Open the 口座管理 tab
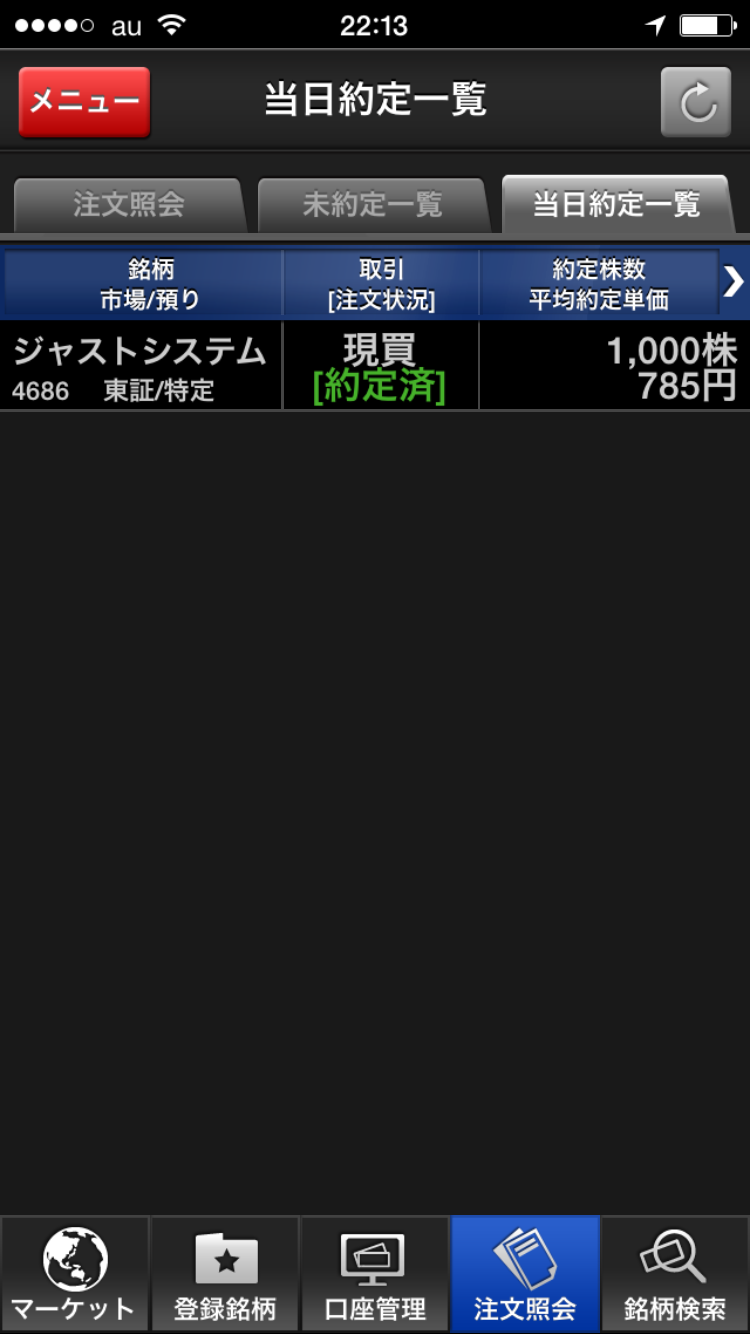The height and width of the screenshot is (1334, 750). pos(375,1274)
